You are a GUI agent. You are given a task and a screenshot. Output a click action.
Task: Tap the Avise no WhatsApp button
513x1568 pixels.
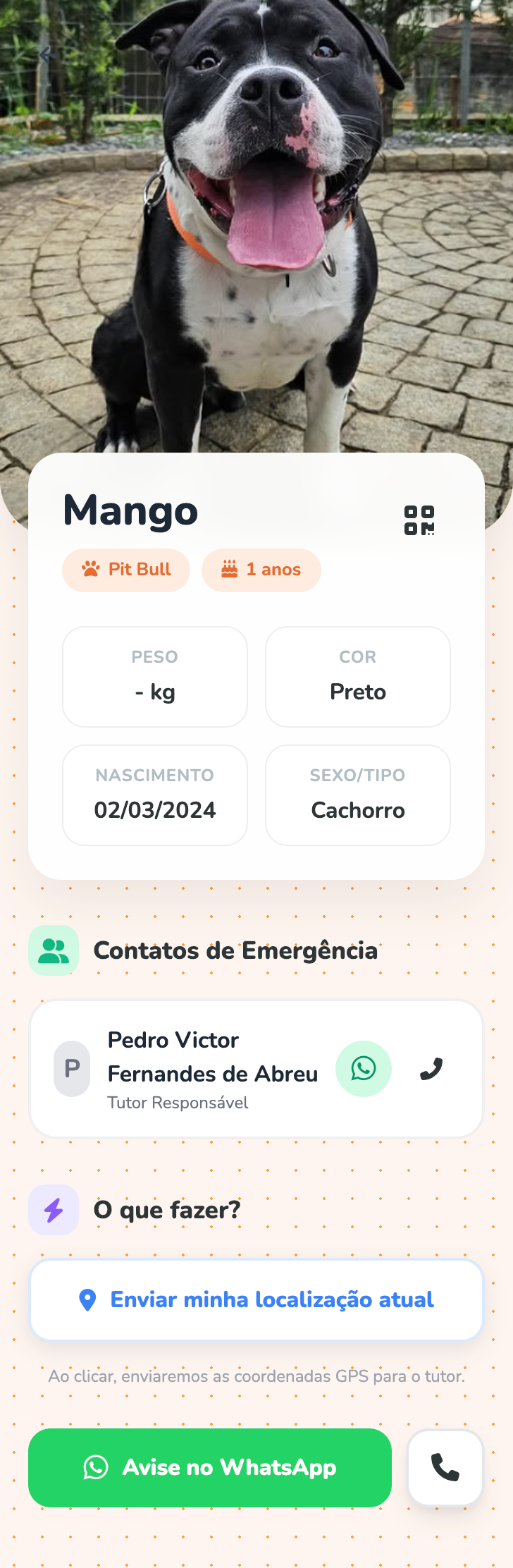(210, 1468)
